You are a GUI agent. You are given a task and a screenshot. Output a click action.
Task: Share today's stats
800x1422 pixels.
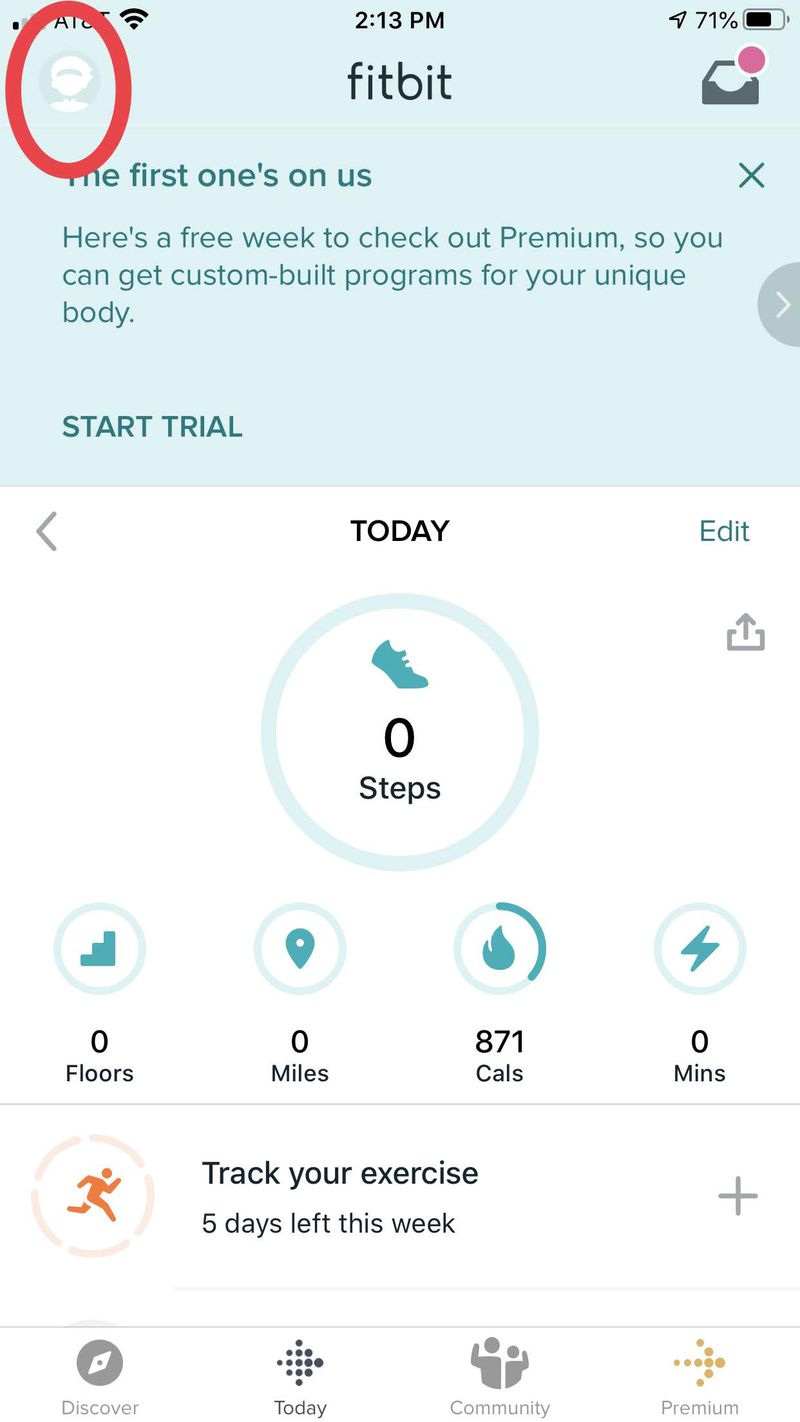(745, 632)
